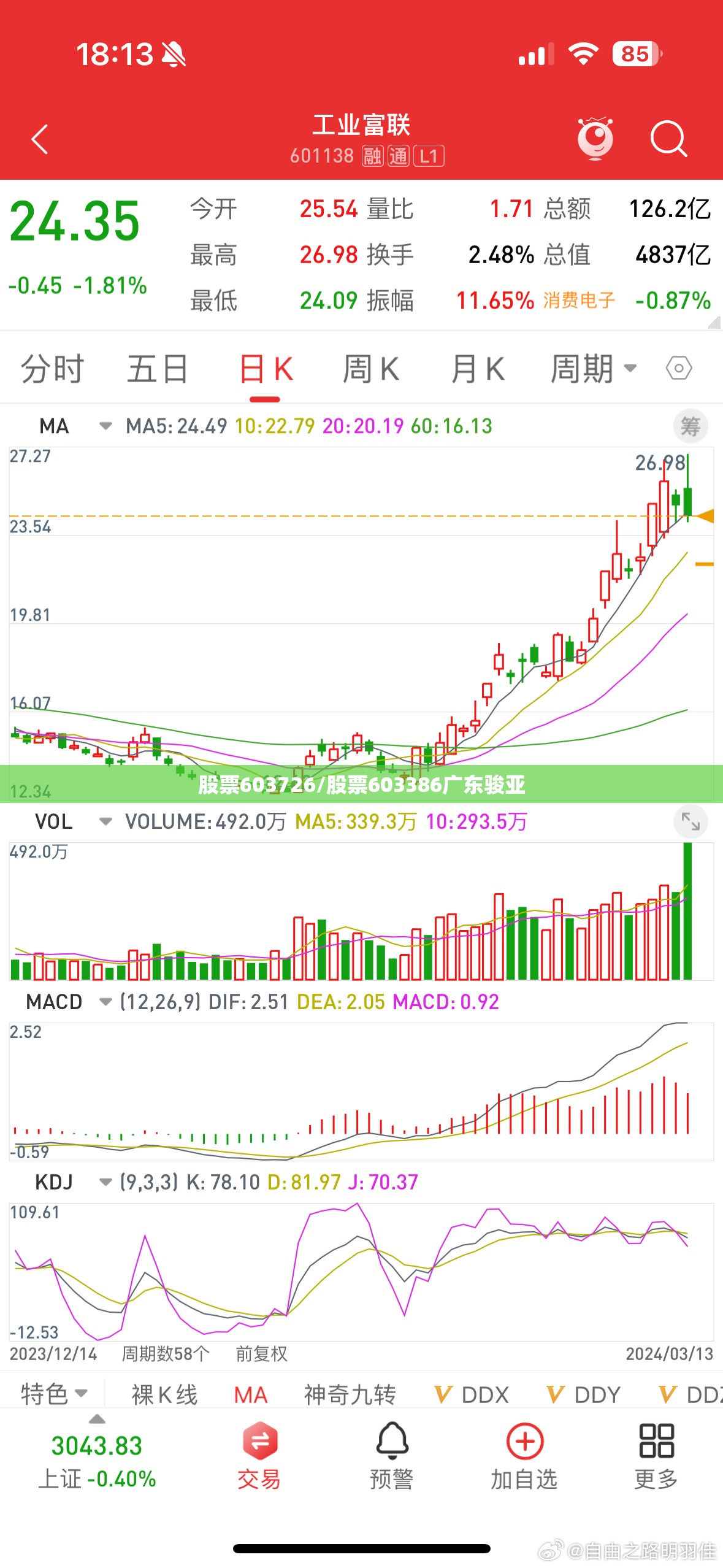Expand chart to fullscreen

pos(690,821)
